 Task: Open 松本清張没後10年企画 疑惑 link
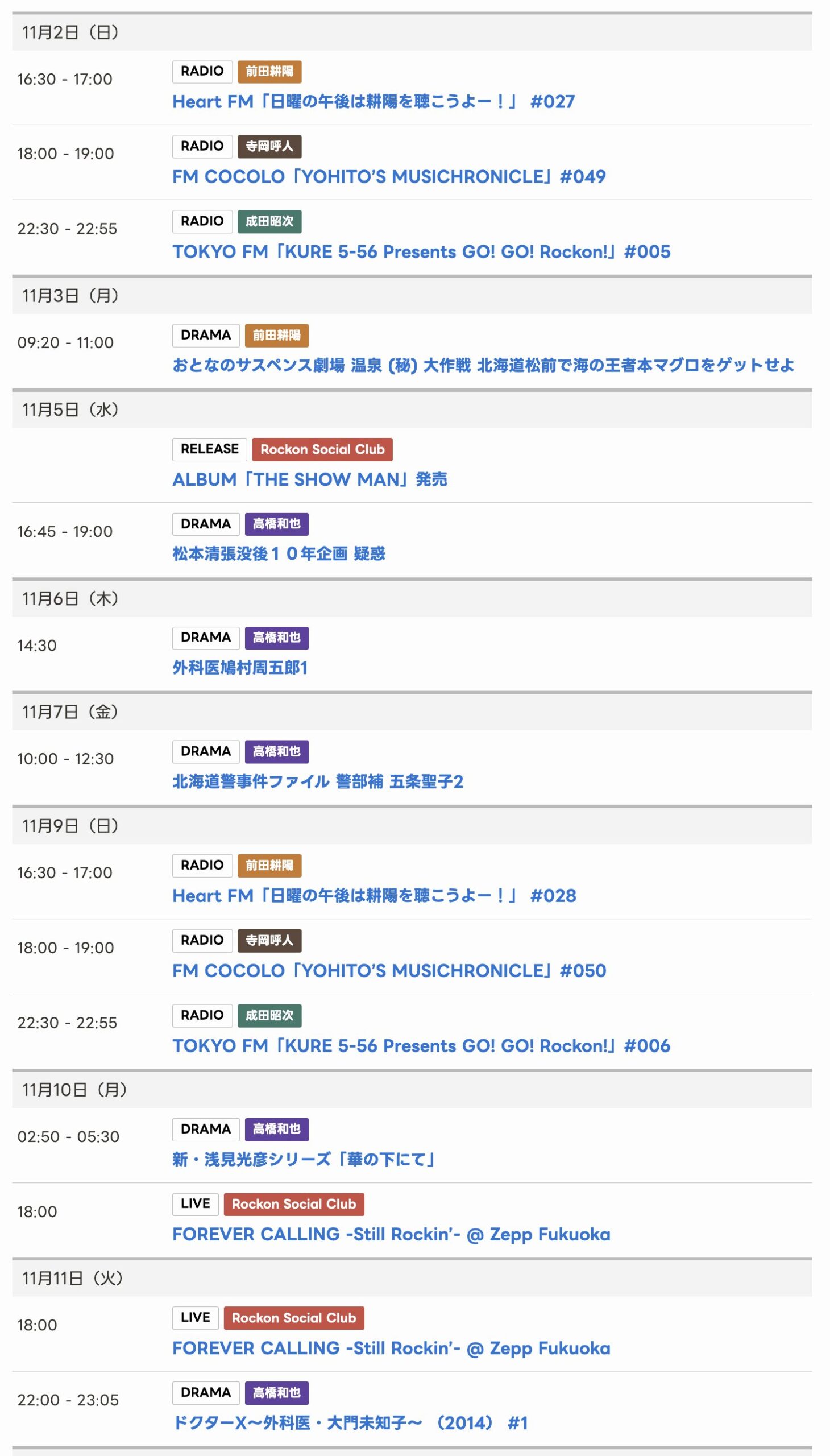click(279, 554)
